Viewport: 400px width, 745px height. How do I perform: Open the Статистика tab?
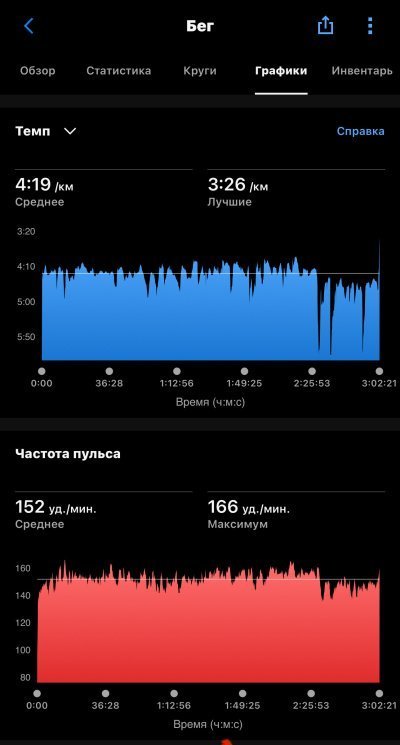pyautogui.click(x=118, y=71)
